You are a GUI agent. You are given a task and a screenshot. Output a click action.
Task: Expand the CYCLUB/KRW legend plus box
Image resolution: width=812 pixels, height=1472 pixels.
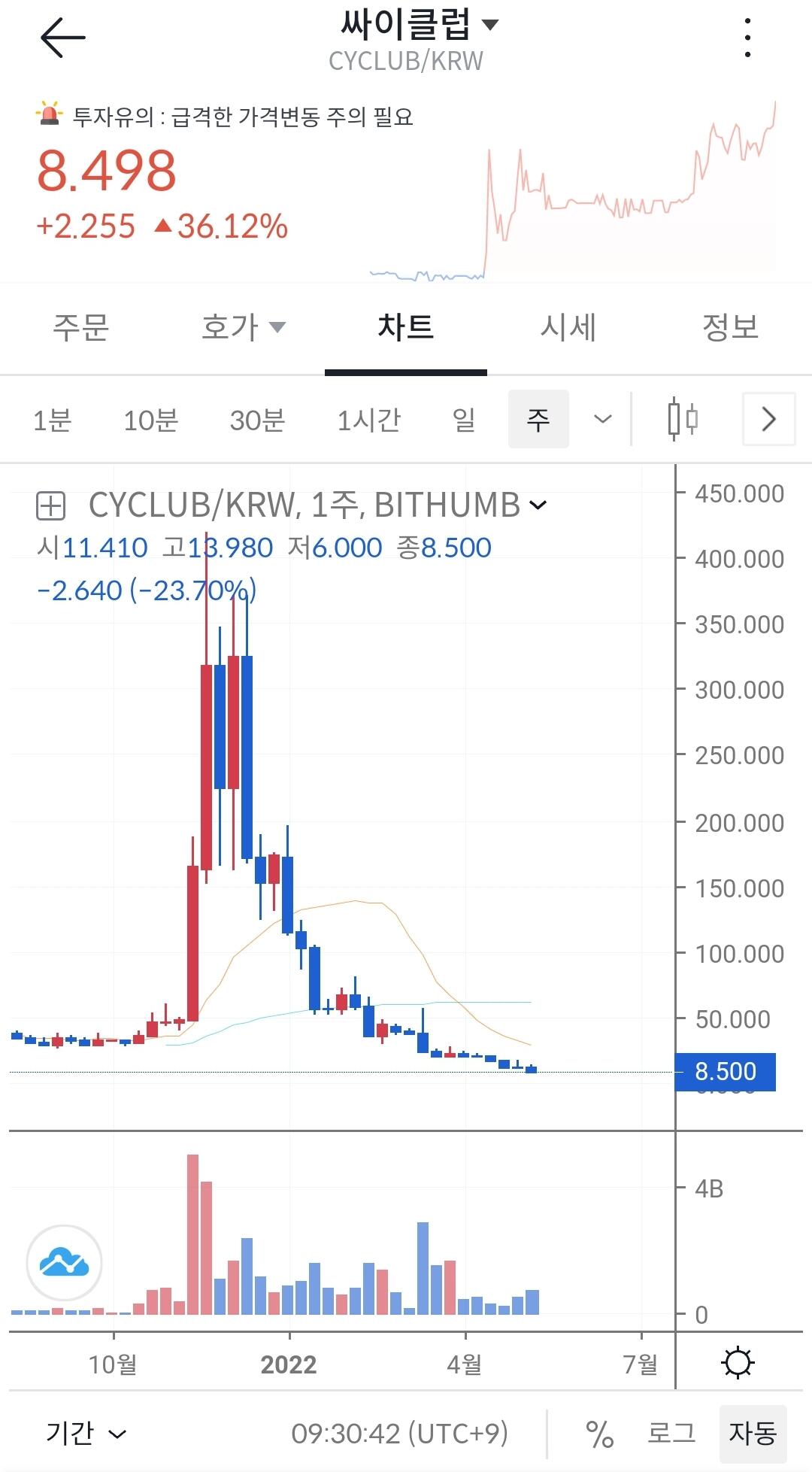[x=51, y=506]
